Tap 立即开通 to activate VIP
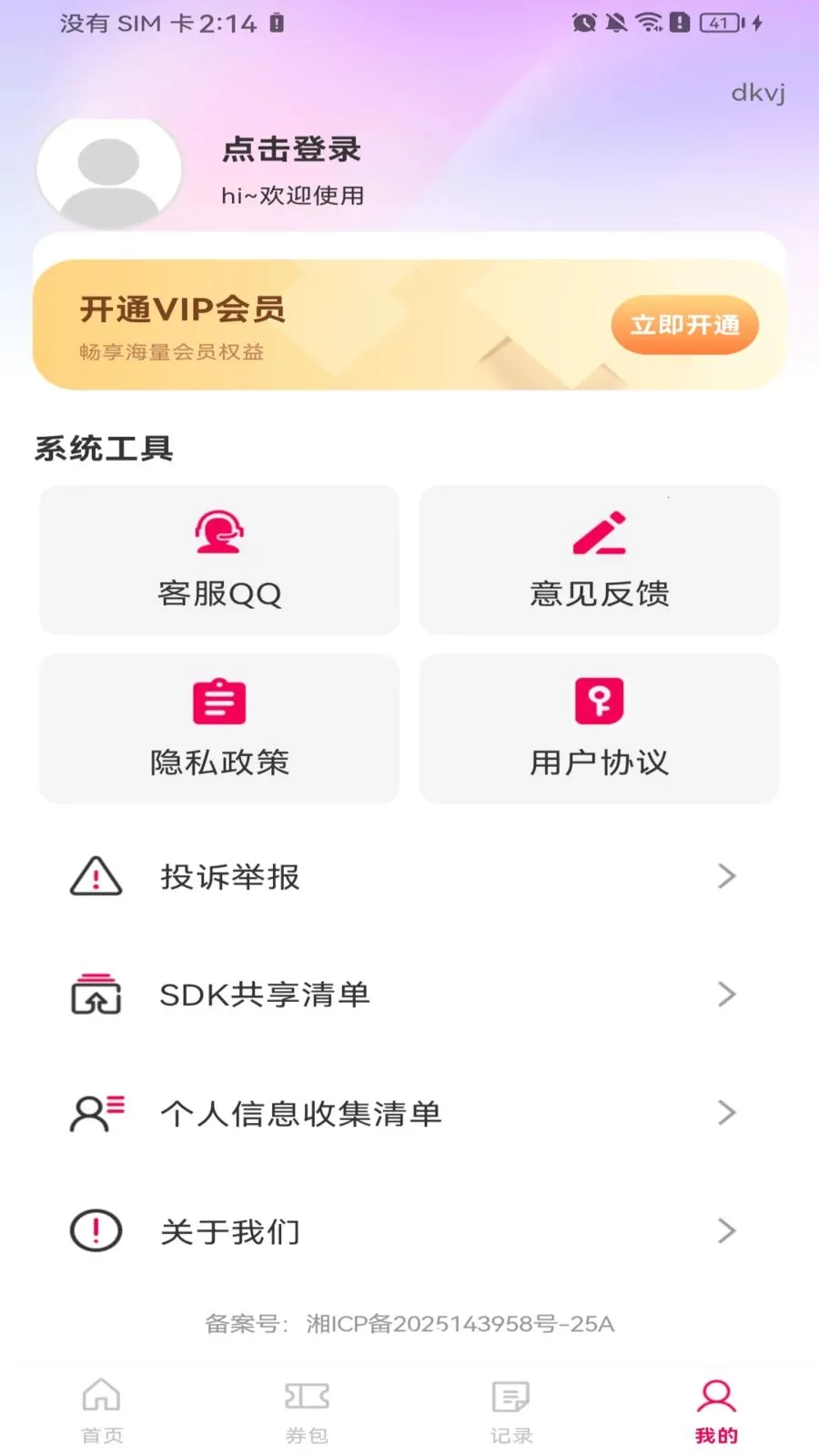Screen dimensions: 819x1456 (684, 325)
